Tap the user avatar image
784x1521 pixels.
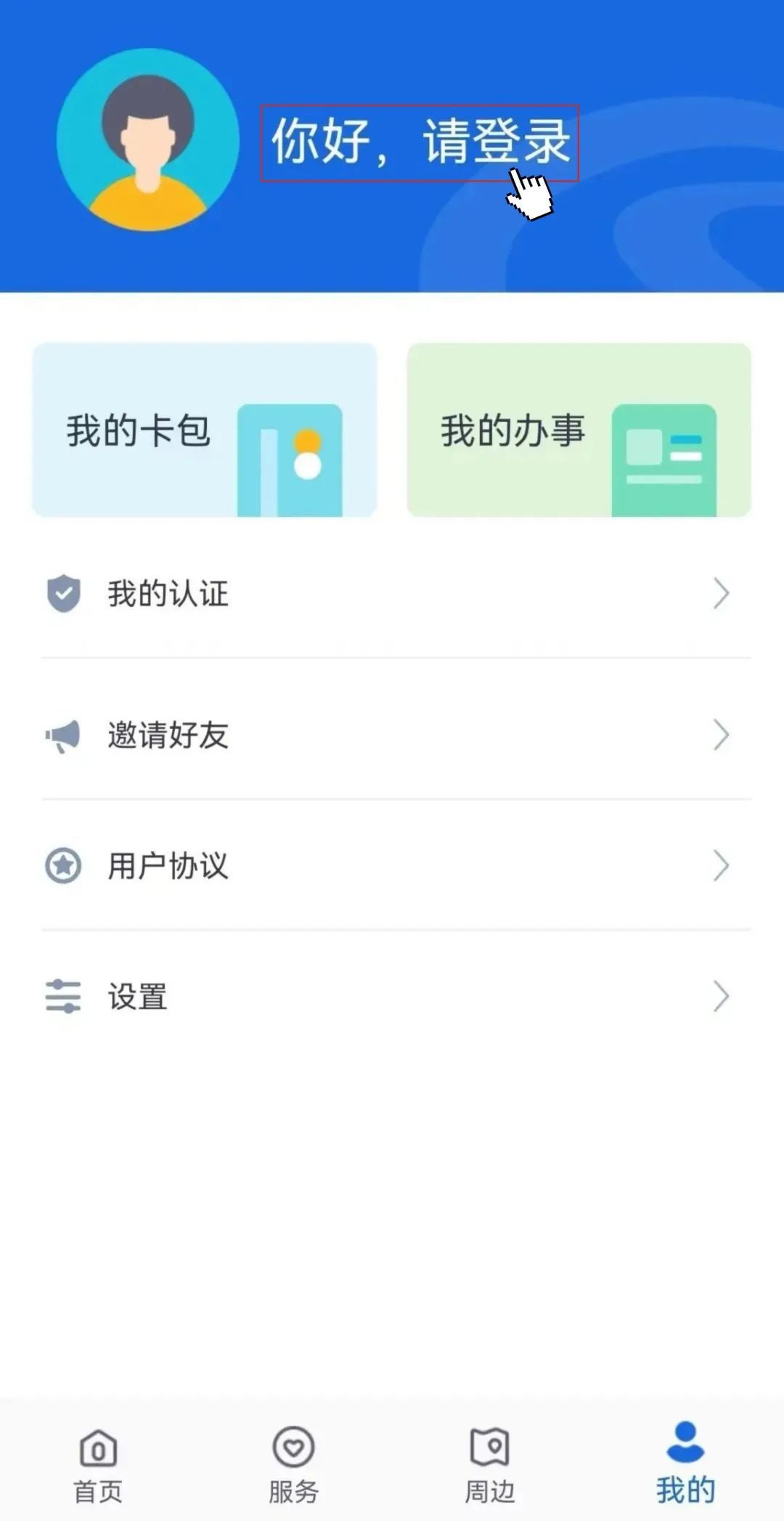[149, 142]
